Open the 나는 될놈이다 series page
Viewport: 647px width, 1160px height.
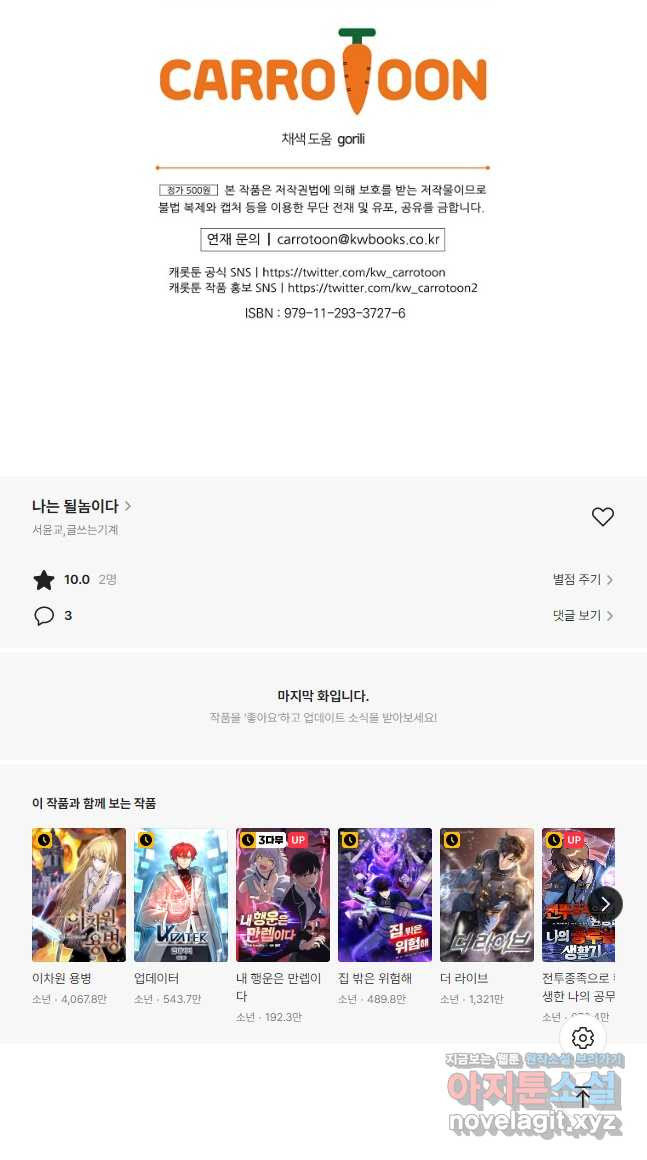80,506
